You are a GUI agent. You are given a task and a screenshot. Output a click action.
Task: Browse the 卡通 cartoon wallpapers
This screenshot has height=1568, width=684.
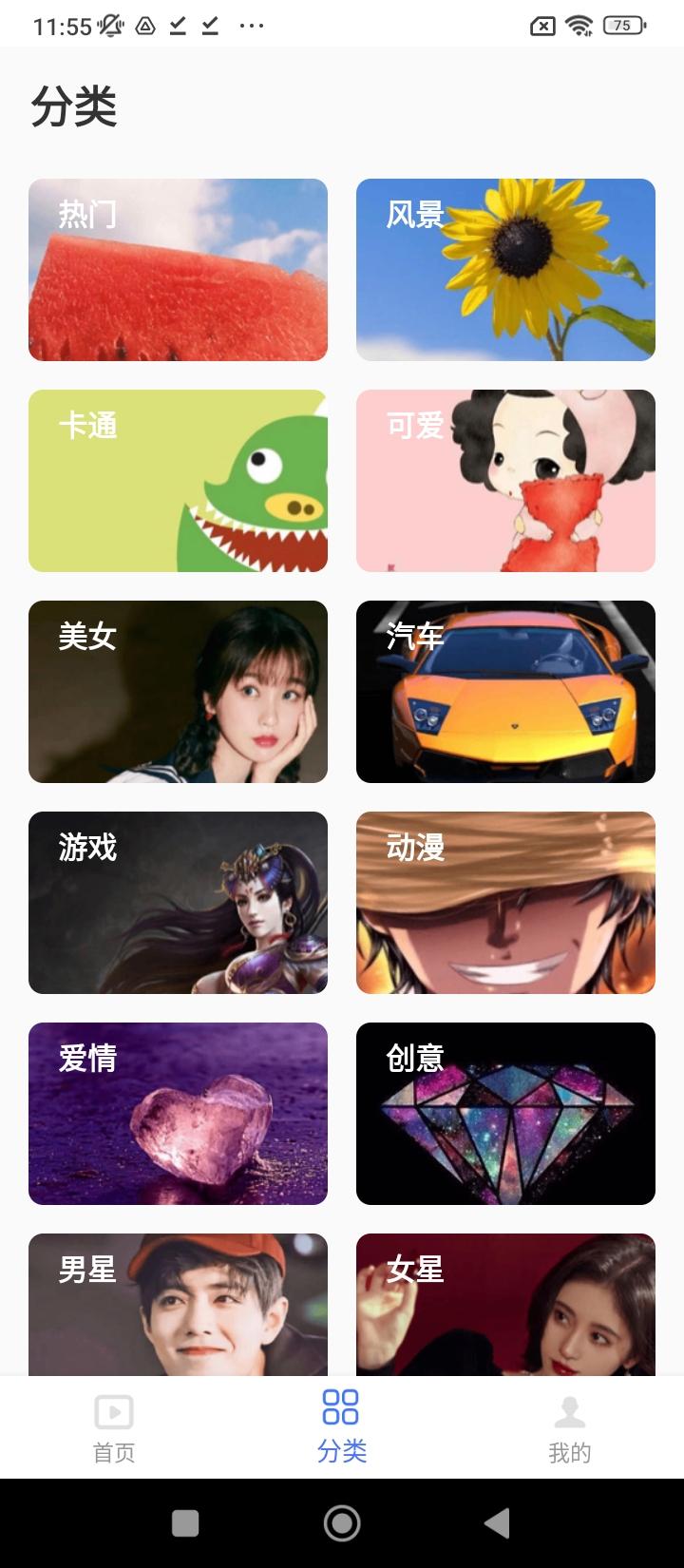178,480
